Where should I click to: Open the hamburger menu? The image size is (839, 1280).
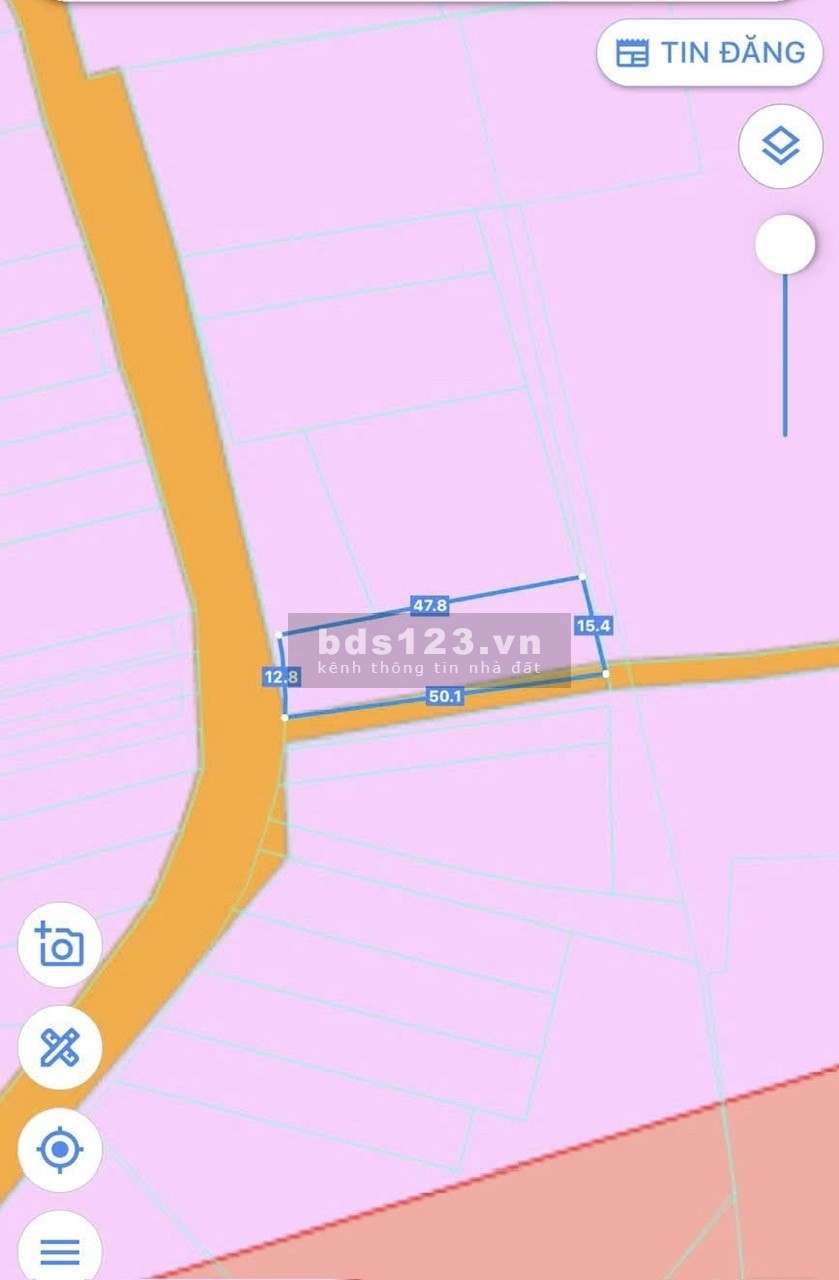click(x=60, y=1250)
